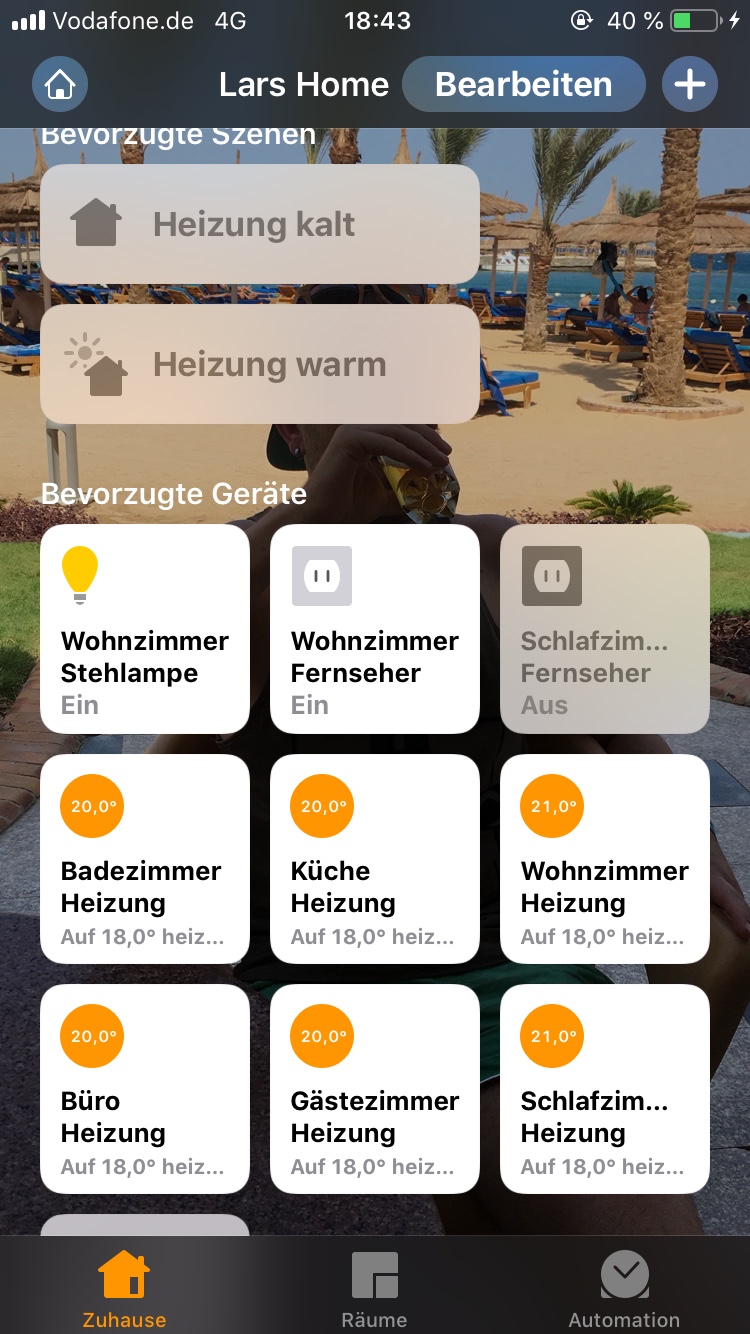Open the Küche Heizung tile

(375, 858)
